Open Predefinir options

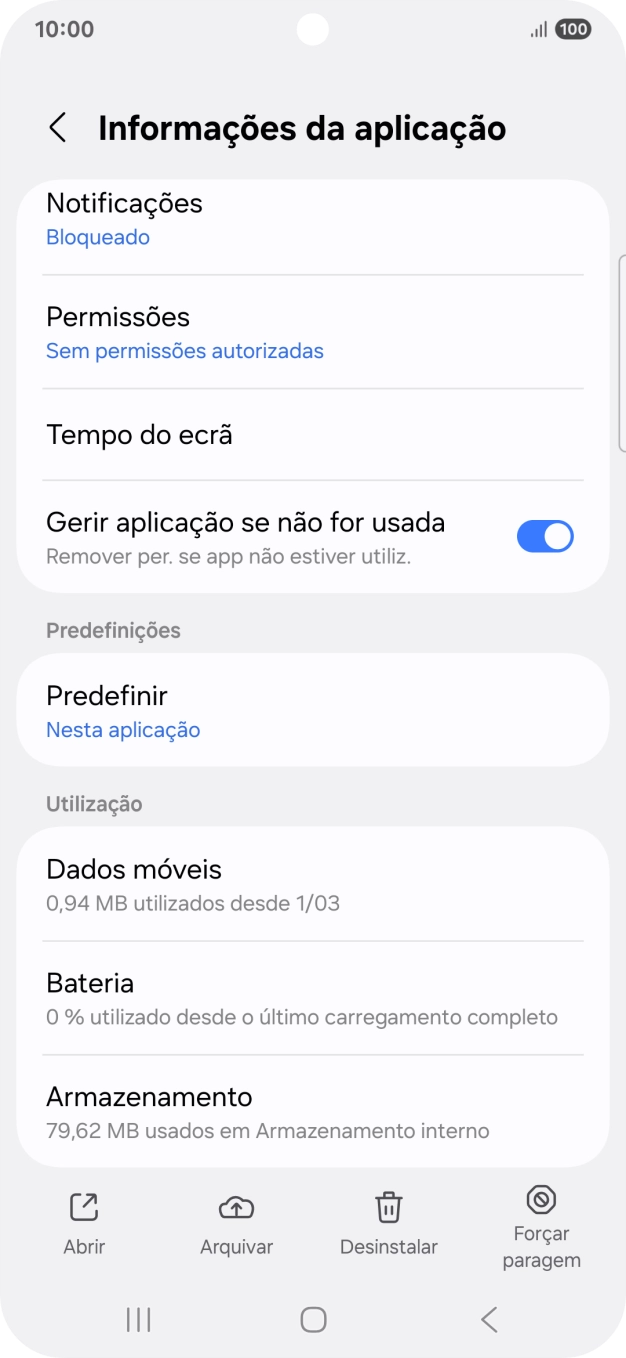[x=312, y=710]
